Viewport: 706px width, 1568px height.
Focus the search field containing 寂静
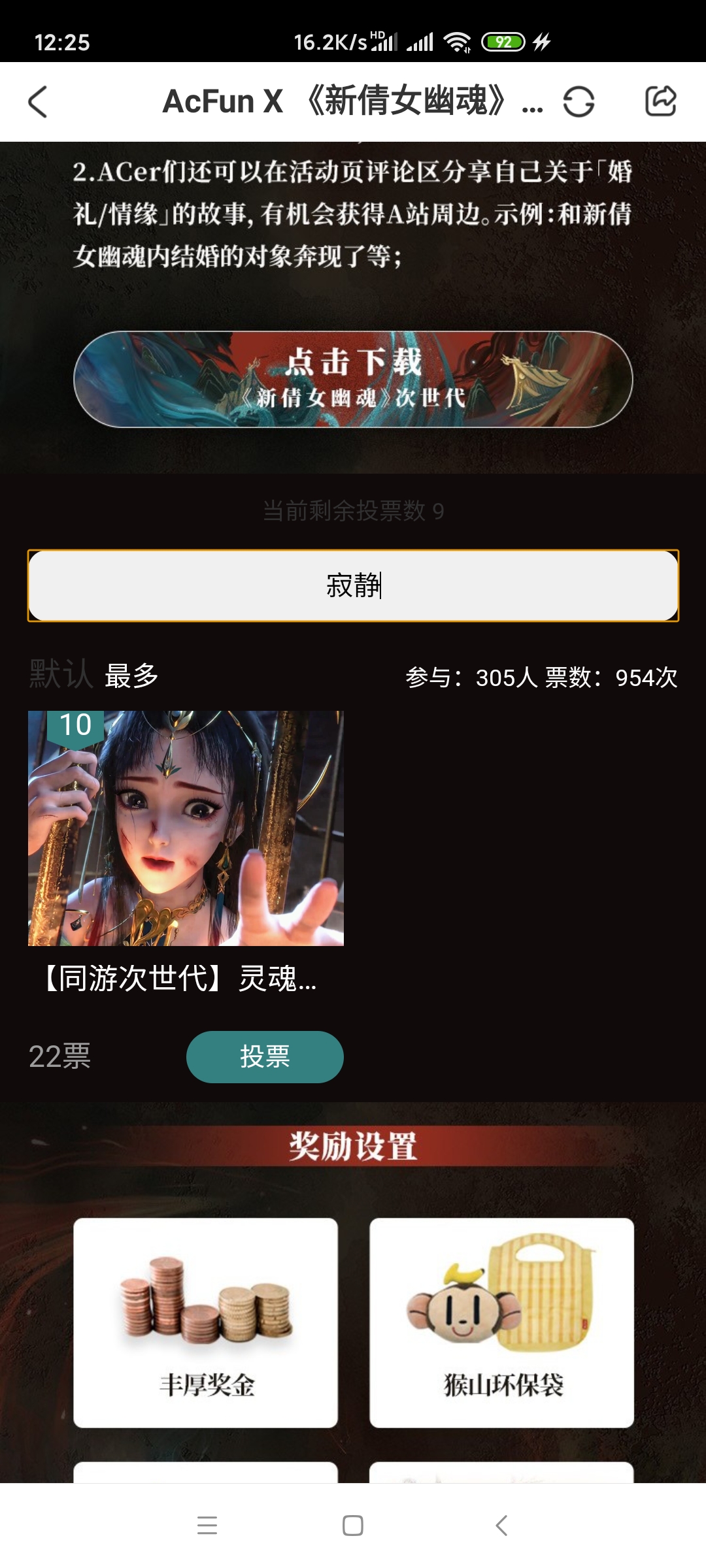pos(353,585)
